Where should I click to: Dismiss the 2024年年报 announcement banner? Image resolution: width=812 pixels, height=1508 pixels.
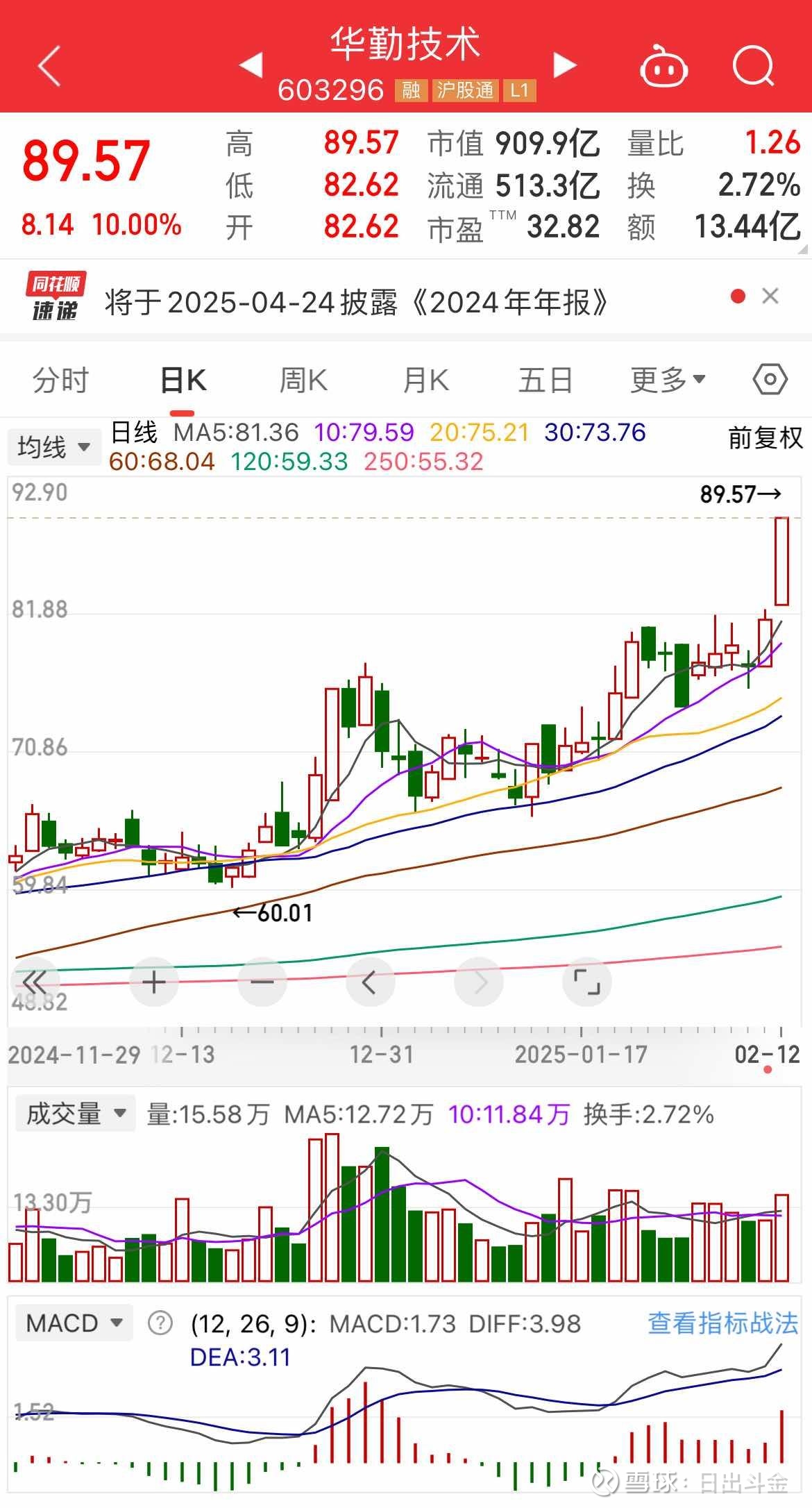(x=769, y=296)
